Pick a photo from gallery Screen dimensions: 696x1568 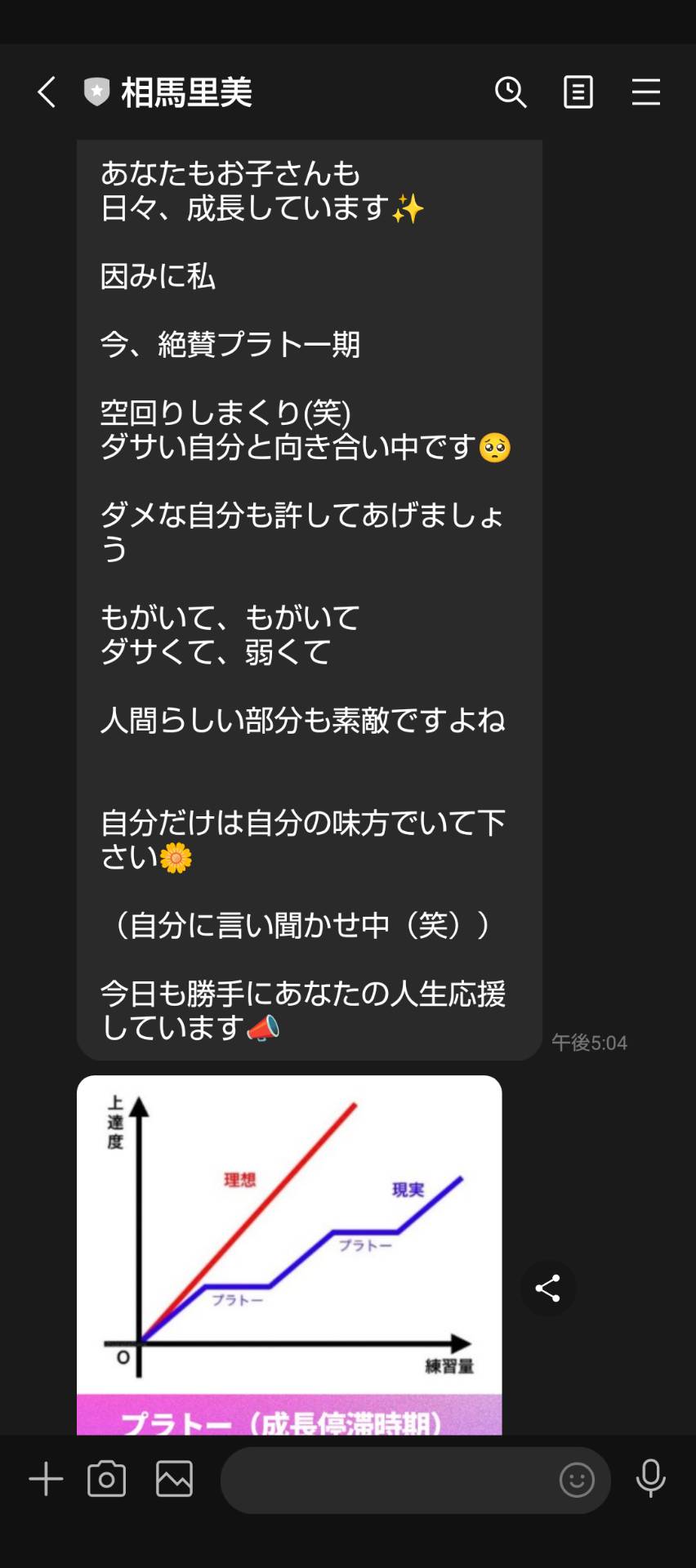click(x=174, y=1479)
